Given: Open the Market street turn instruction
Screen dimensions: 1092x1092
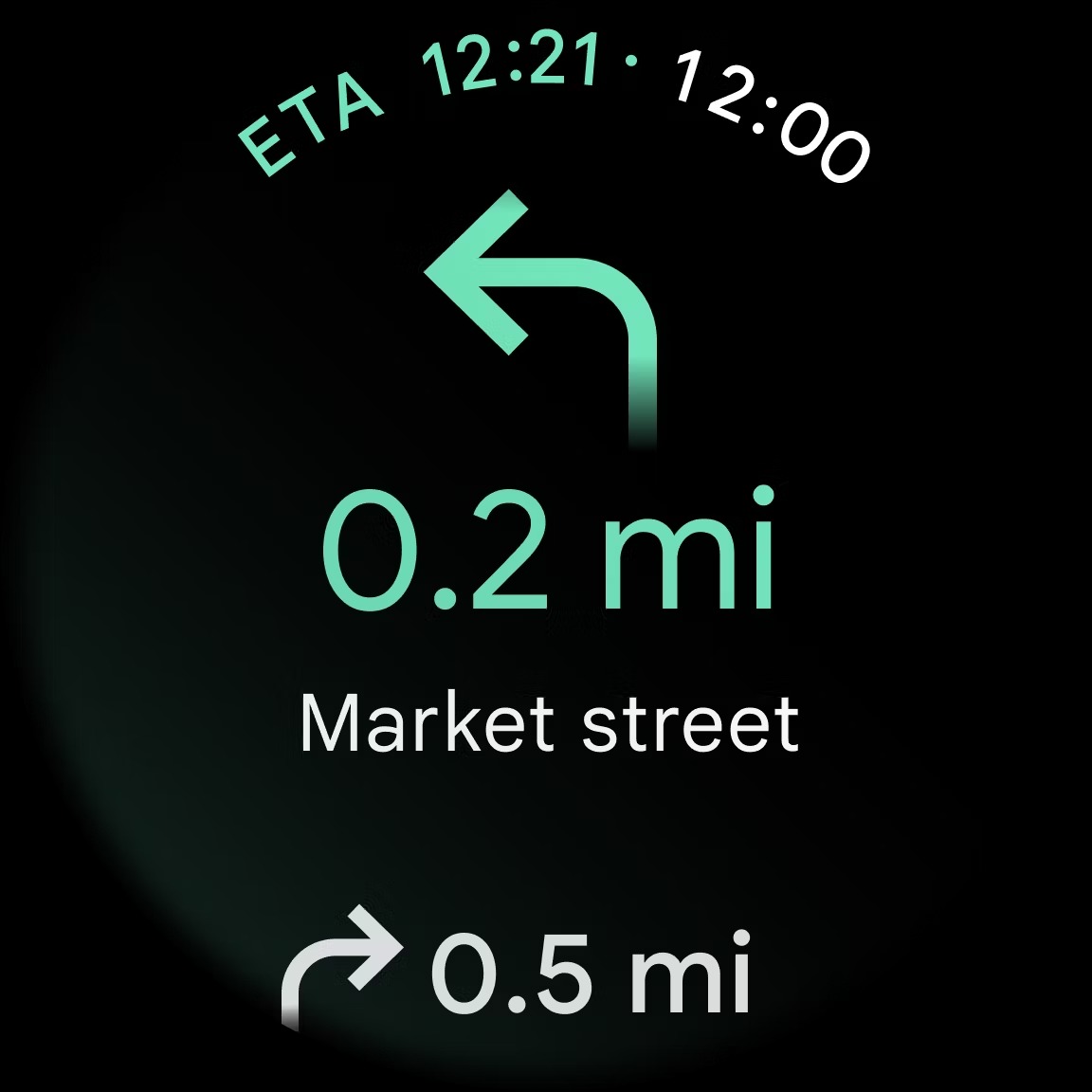Looking at the screenshot, I should click(548, 722).
